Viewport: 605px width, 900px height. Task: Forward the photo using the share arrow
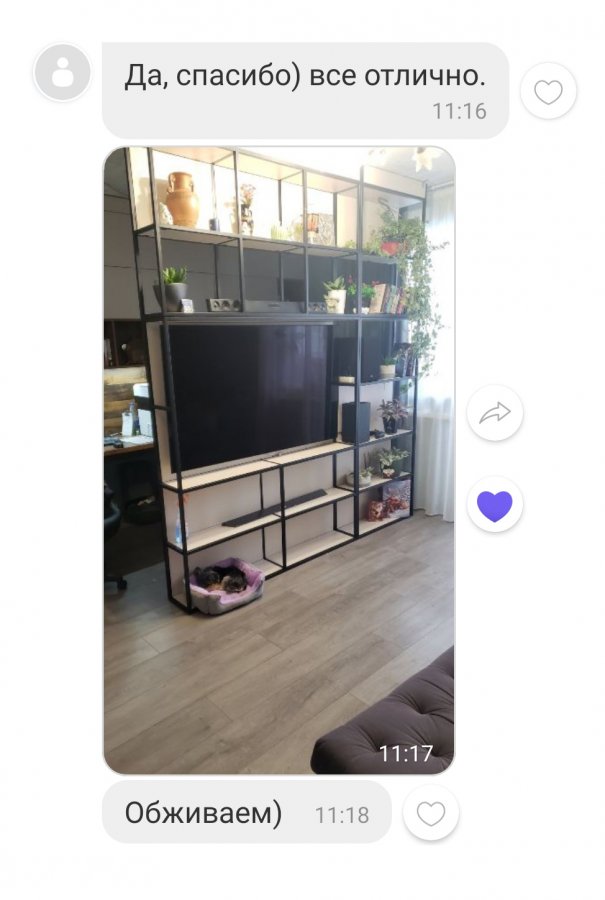[494, 412]
